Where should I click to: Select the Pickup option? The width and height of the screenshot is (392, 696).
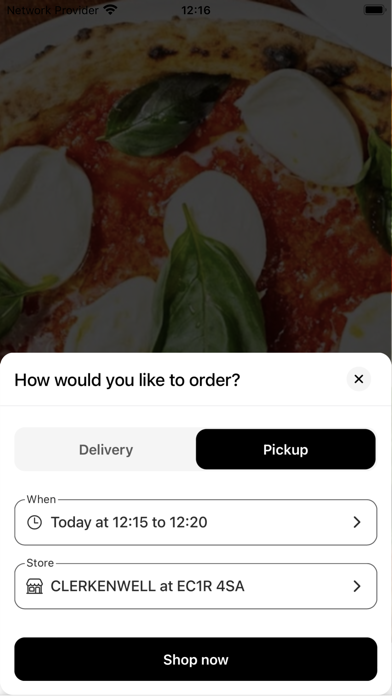285,449
